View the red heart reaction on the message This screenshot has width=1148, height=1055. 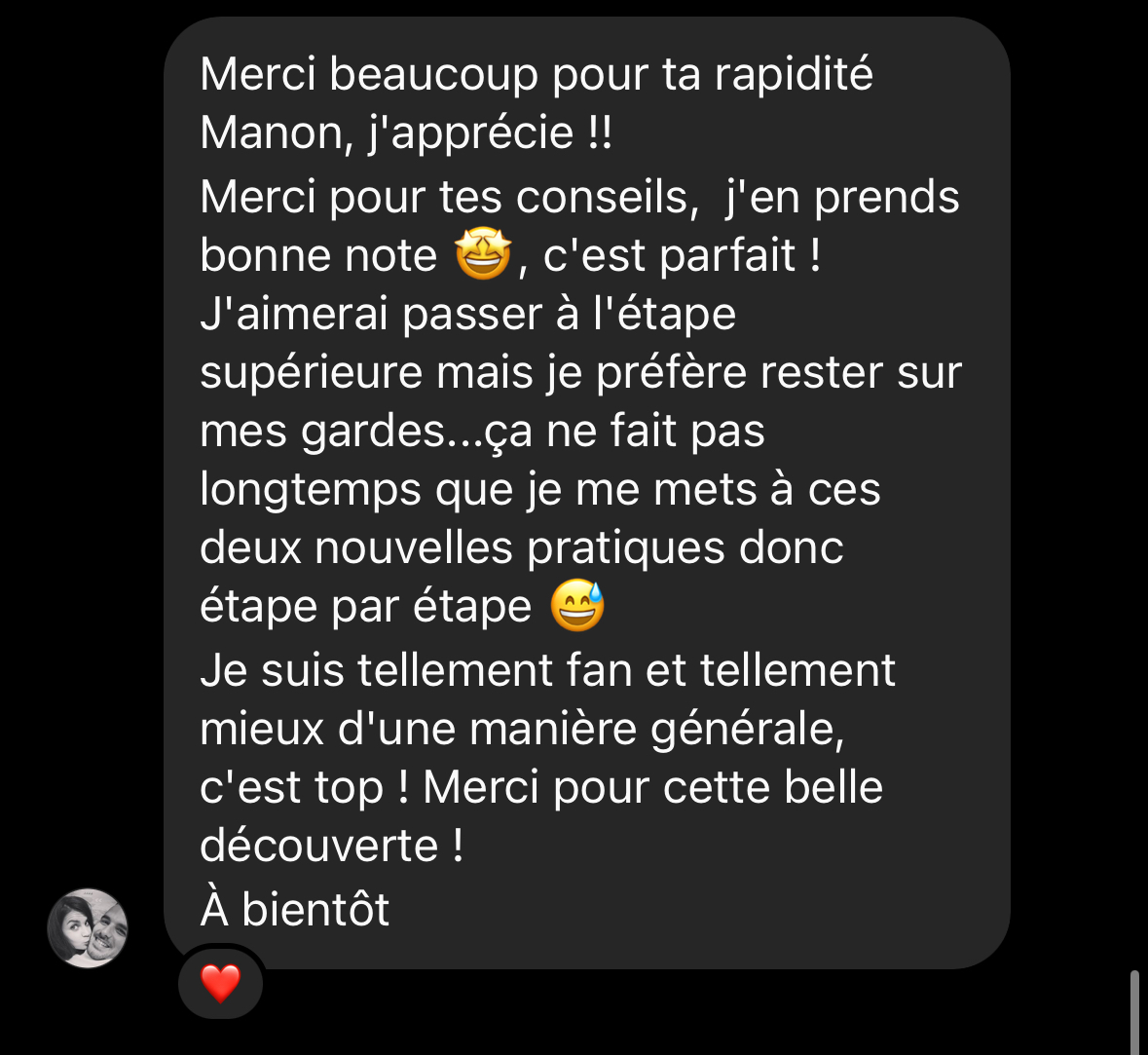click(x=221, y=982)
